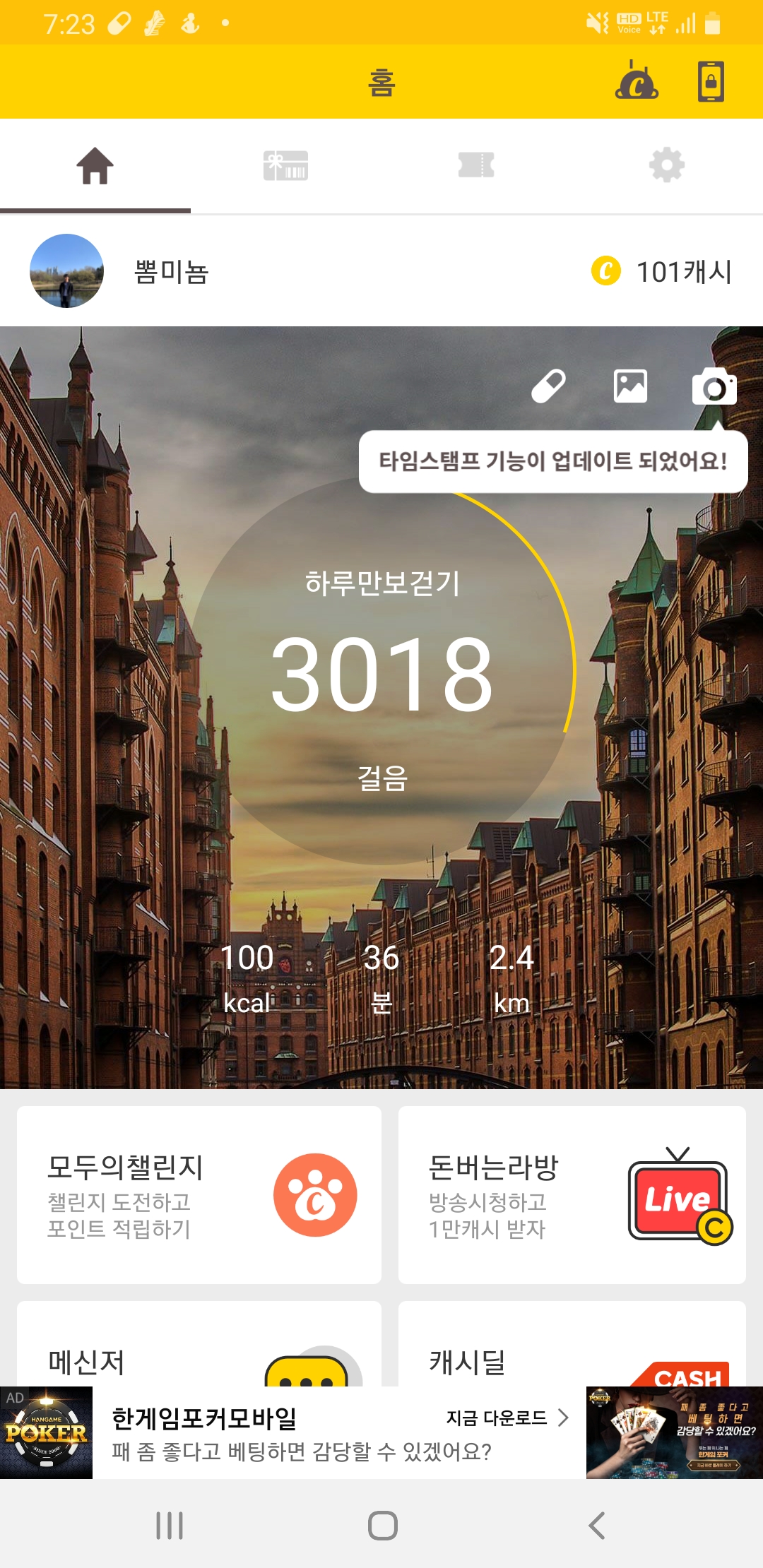
Task: Switch to the coupon ticket tab
Action: 476,166
